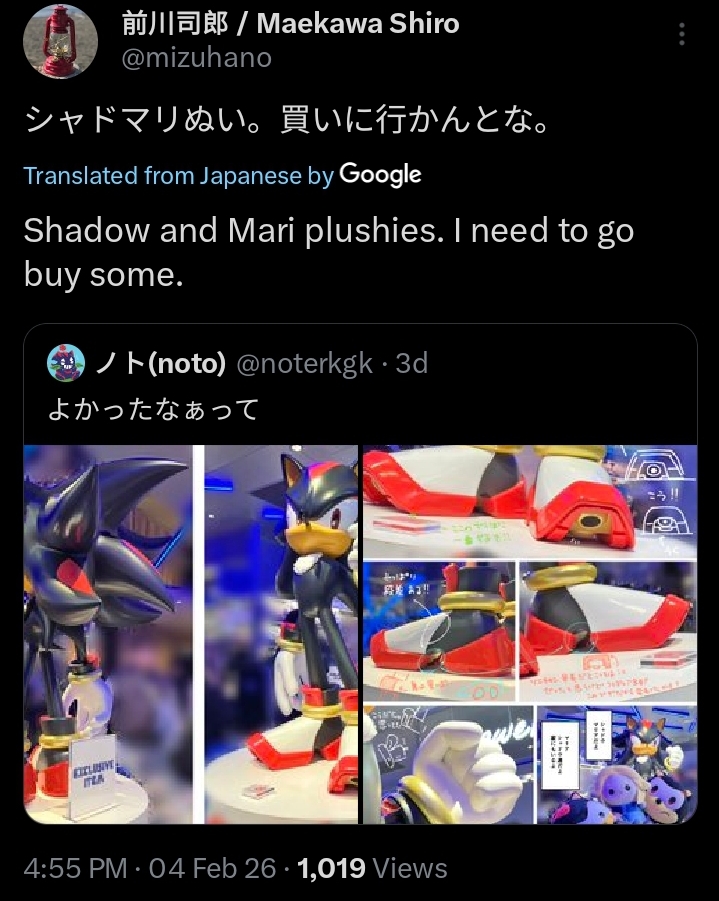719x901 pixels.
Task: Open the 1,019 Views count details
Action: (x=372, y=868)
